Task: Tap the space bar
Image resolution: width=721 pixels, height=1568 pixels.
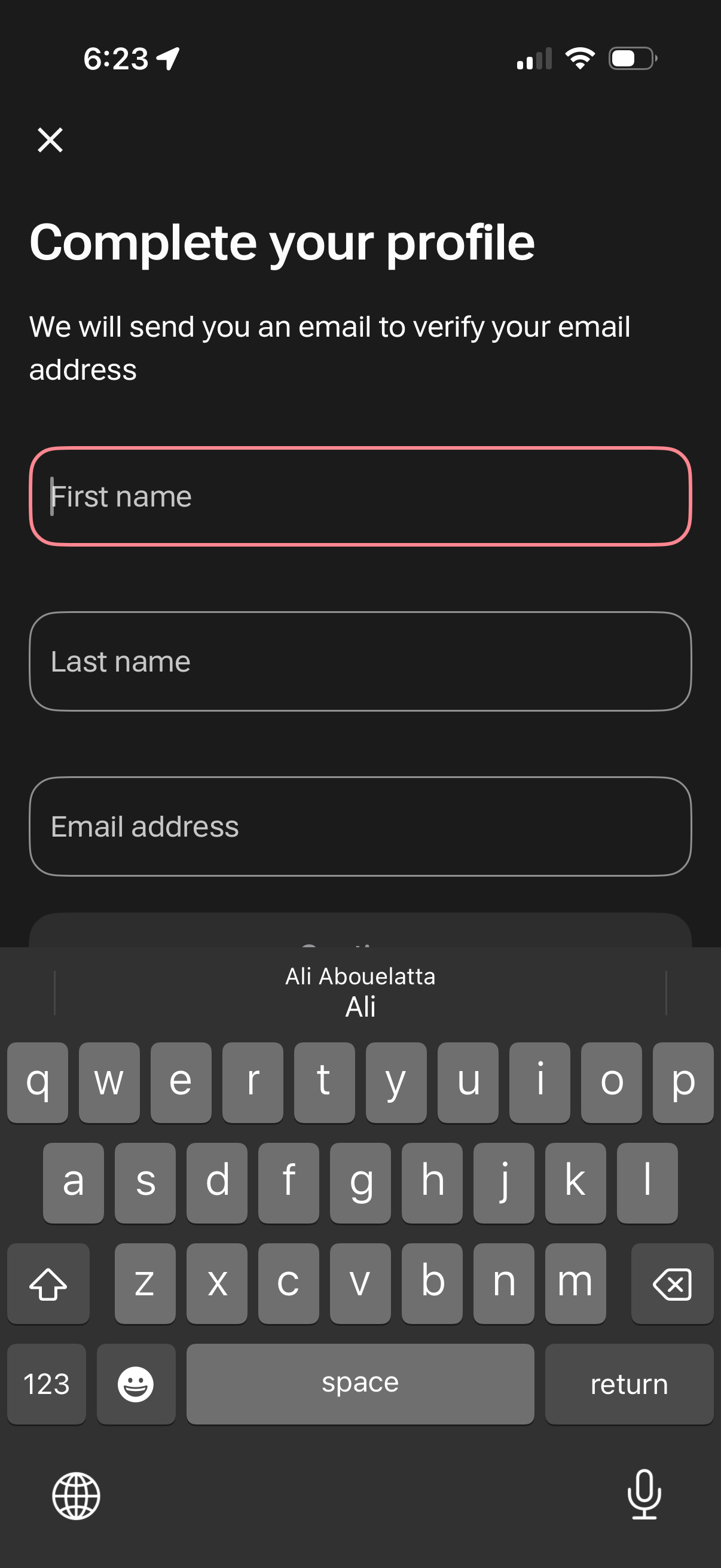Action: click(360, 1383)
